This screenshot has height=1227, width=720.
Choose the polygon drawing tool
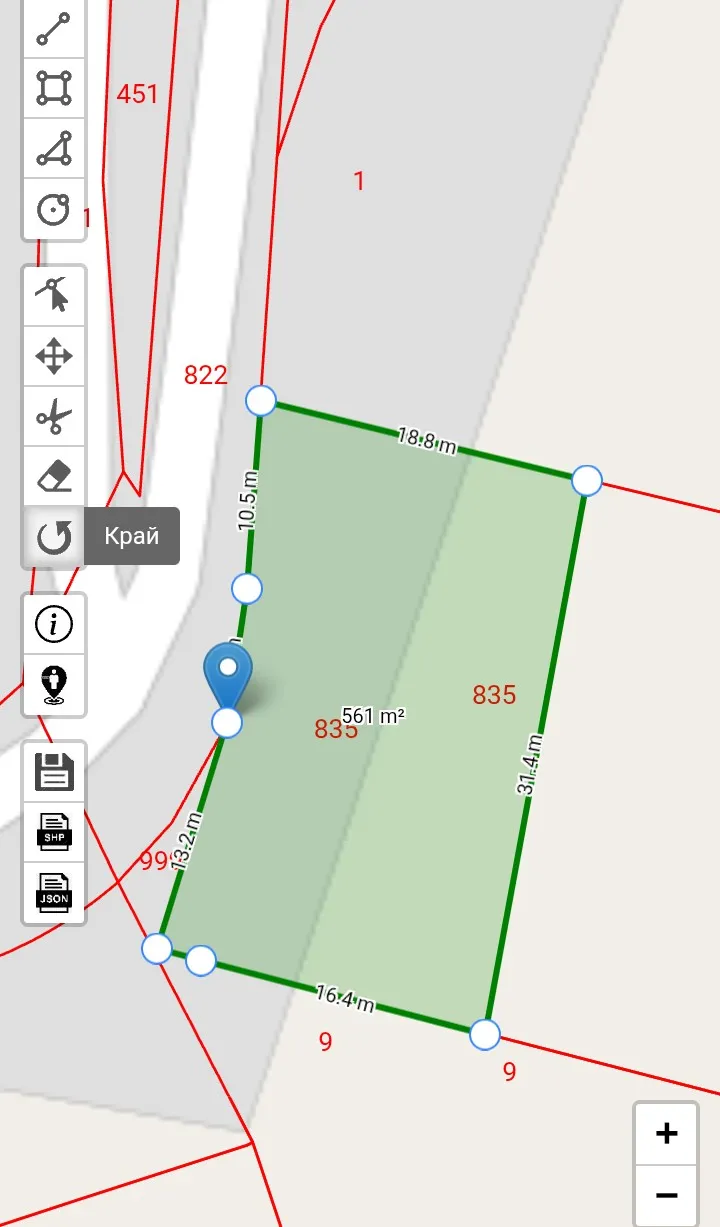coord(53,149)
